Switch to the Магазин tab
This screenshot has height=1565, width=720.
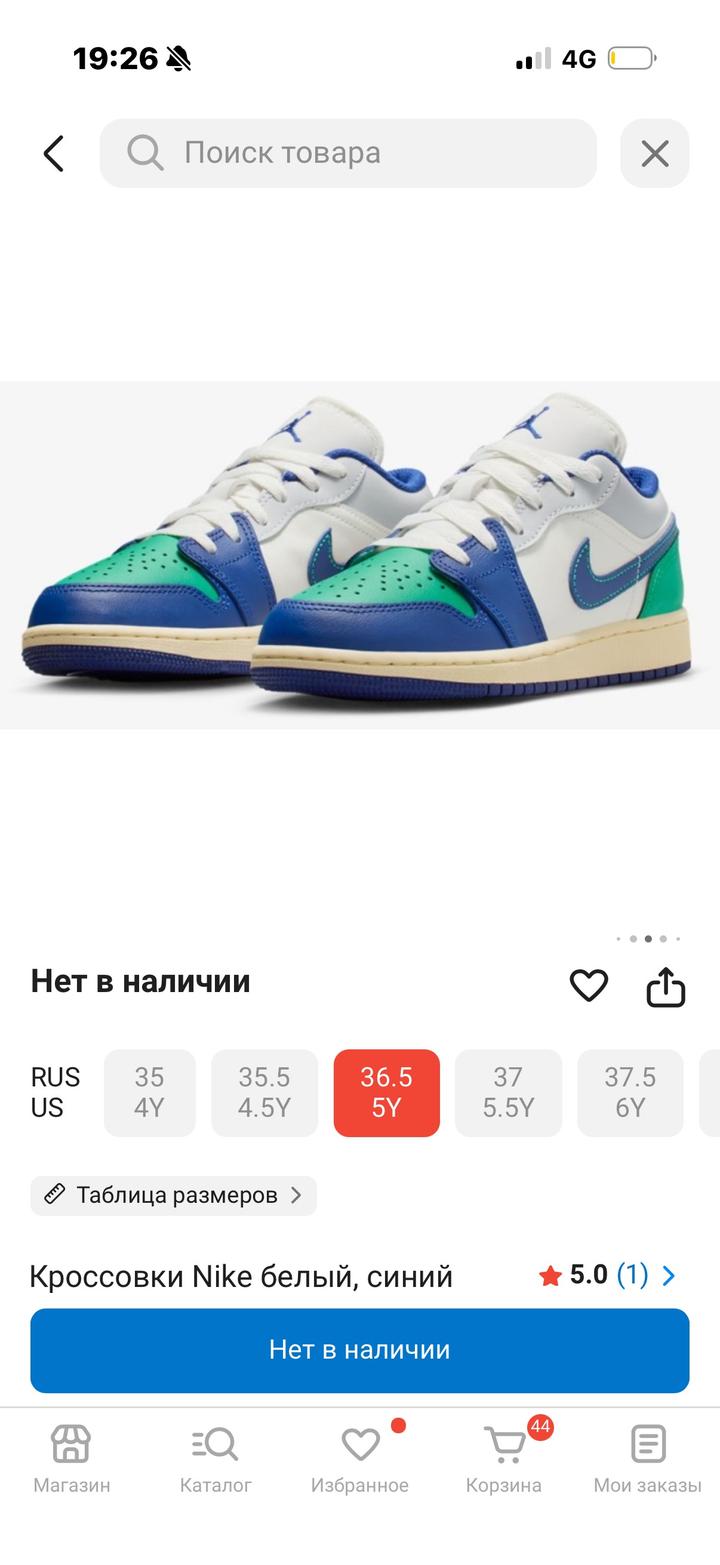[72, 1459]
